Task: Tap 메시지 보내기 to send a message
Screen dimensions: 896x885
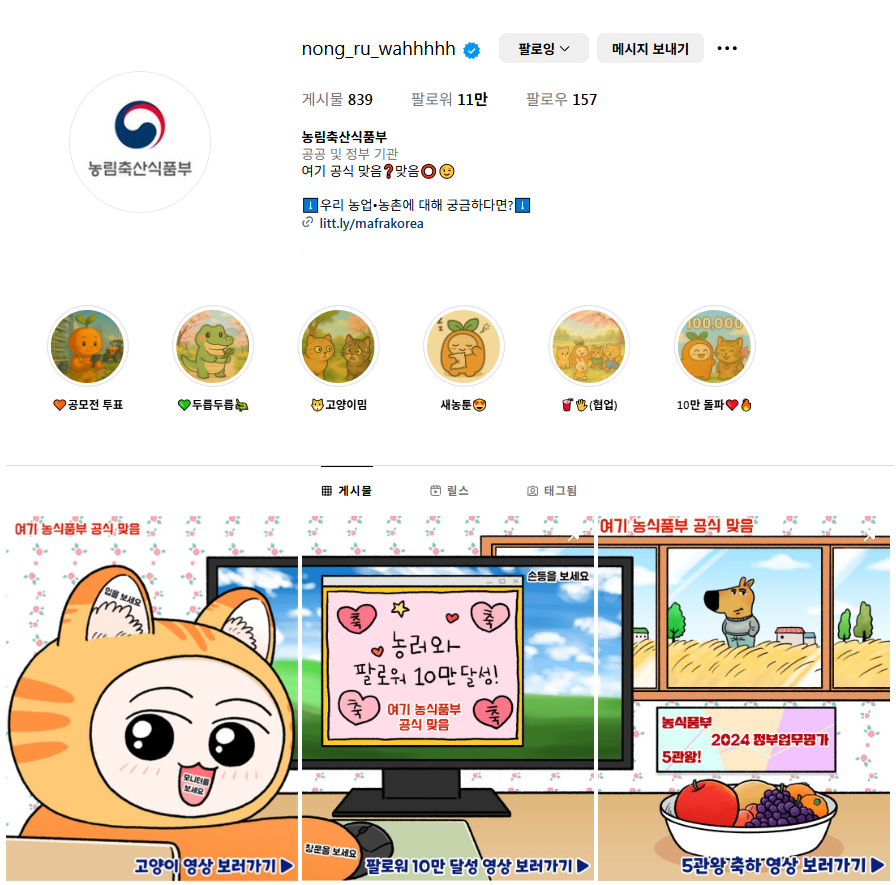Action: (650, 48)
